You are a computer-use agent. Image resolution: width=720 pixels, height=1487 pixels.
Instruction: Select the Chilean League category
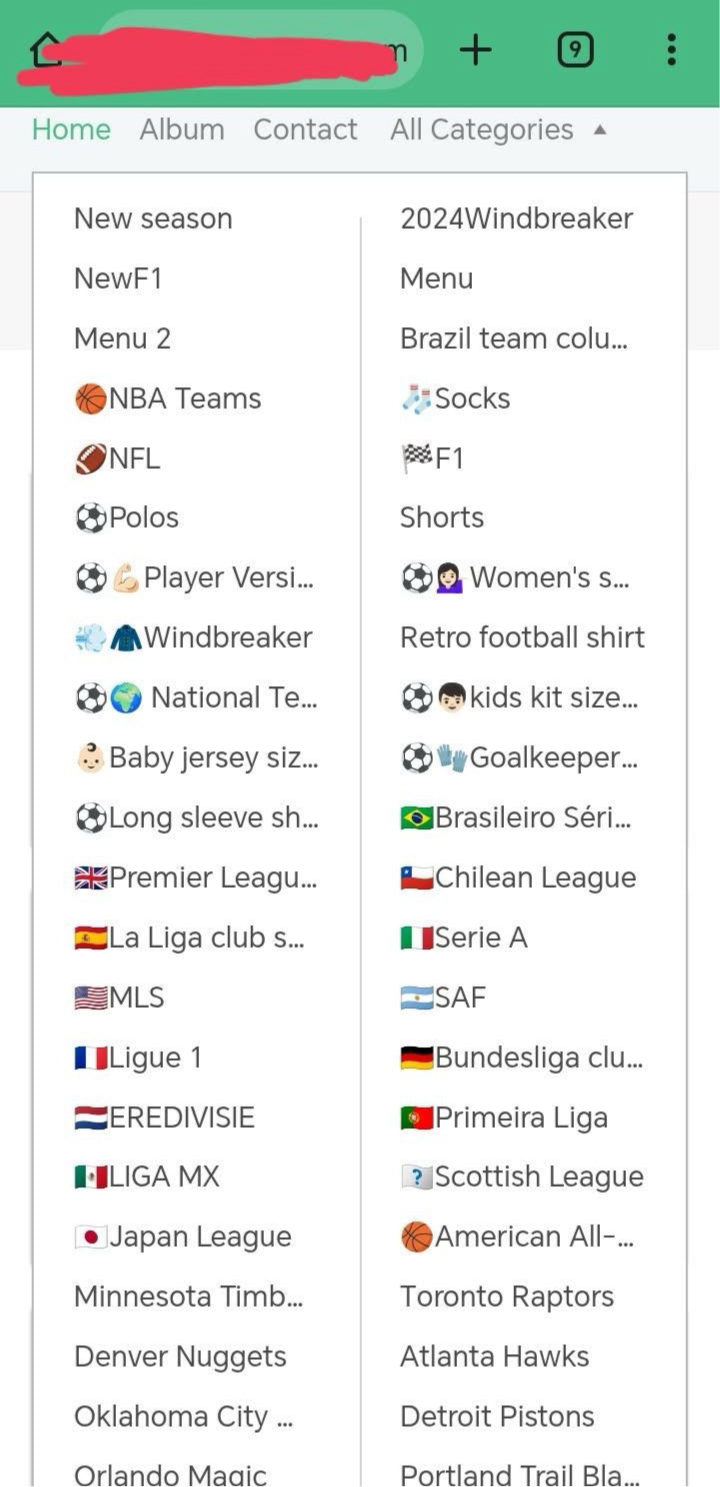coord(518,878)
